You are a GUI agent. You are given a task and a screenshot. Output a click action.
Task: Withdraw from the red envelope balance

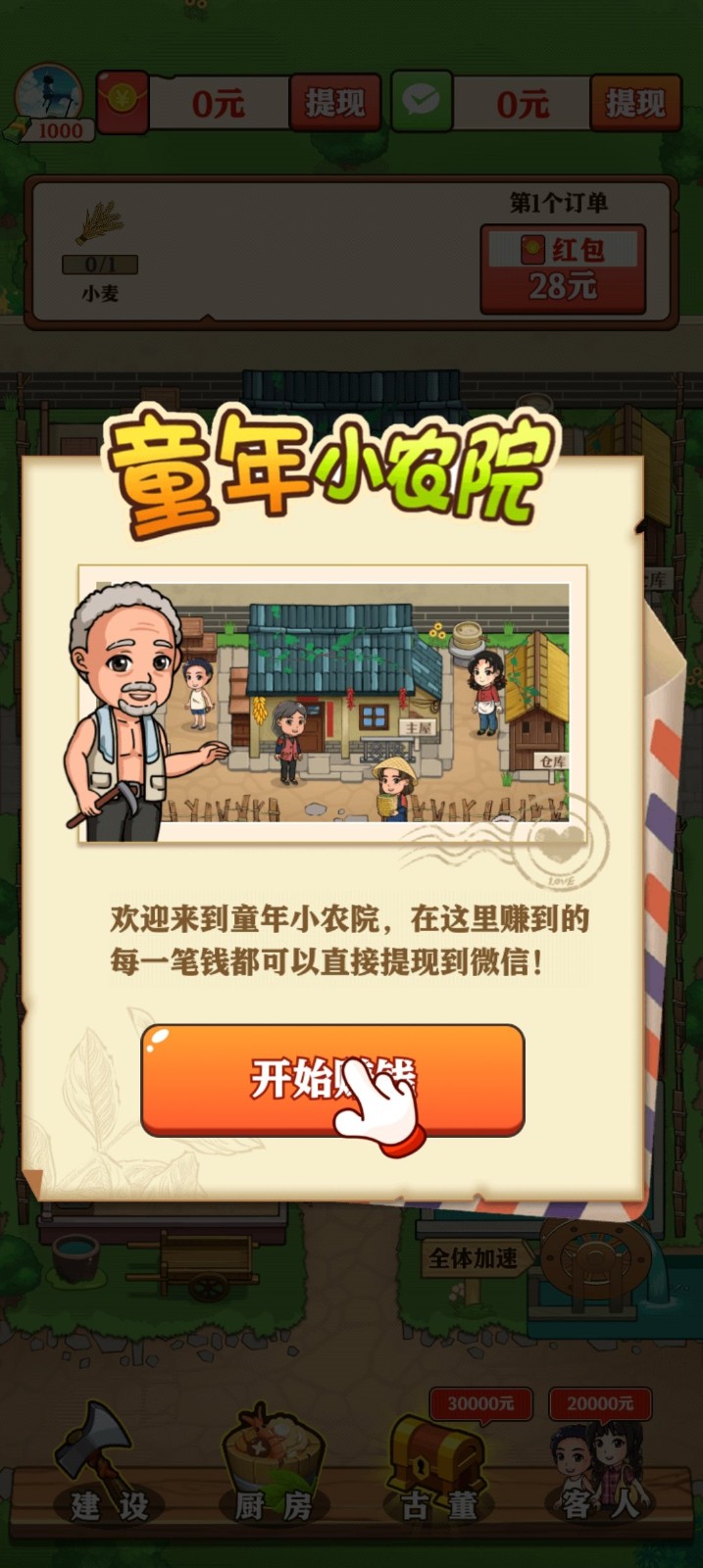(x=334, y=102)
